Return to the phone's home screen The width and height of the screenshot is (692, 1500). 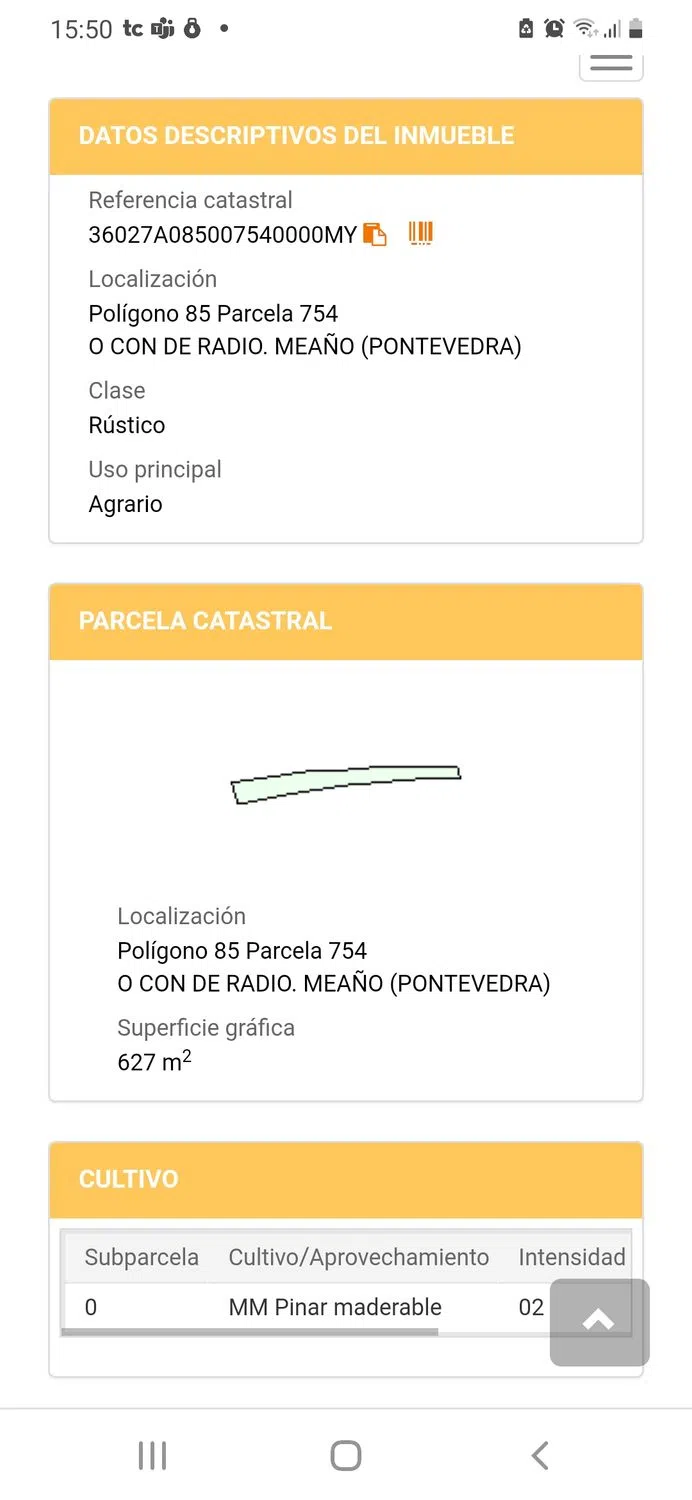pos(346,1455)
